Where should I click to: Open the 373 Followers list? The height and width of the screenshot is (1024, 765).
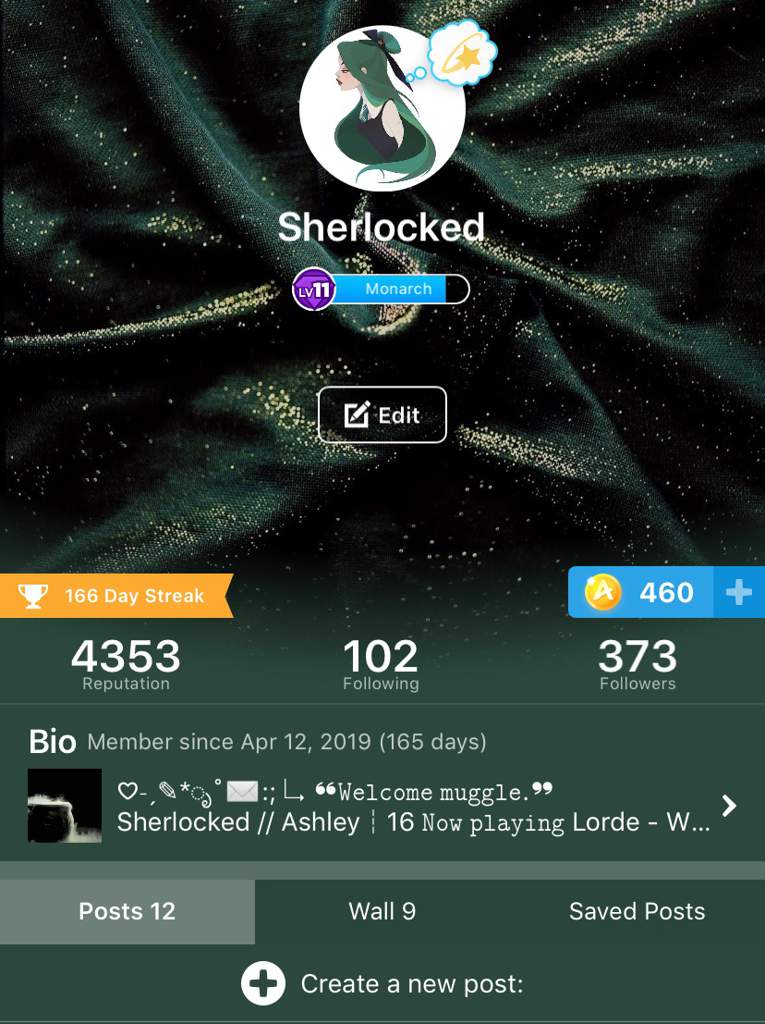[x=637, y=665]
